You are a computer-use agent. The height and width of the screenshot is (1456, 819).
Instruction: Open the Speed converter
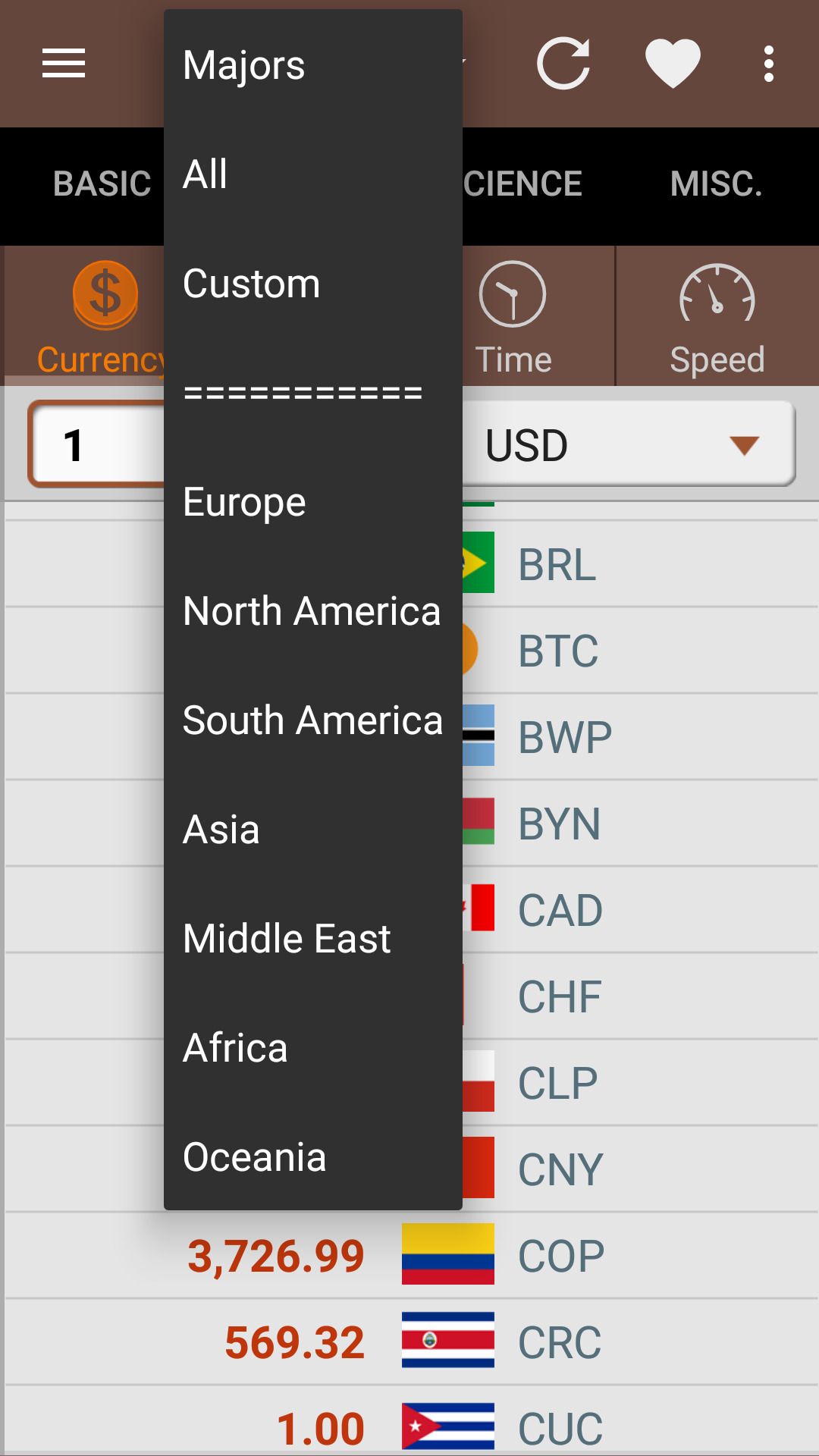click(x=717, y=317)
